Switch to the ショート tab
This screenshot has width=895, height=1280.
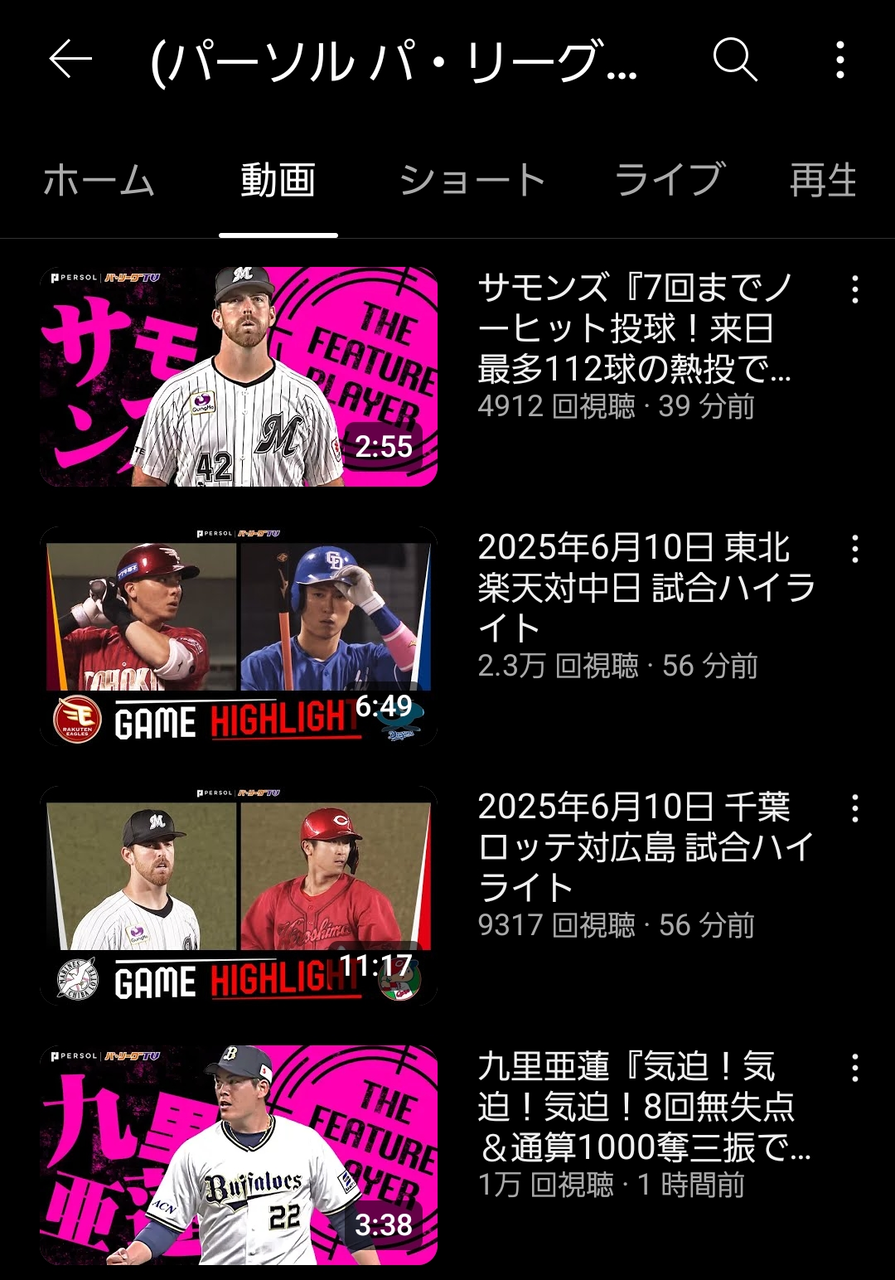pyautogui.click(x=472, y=181)
